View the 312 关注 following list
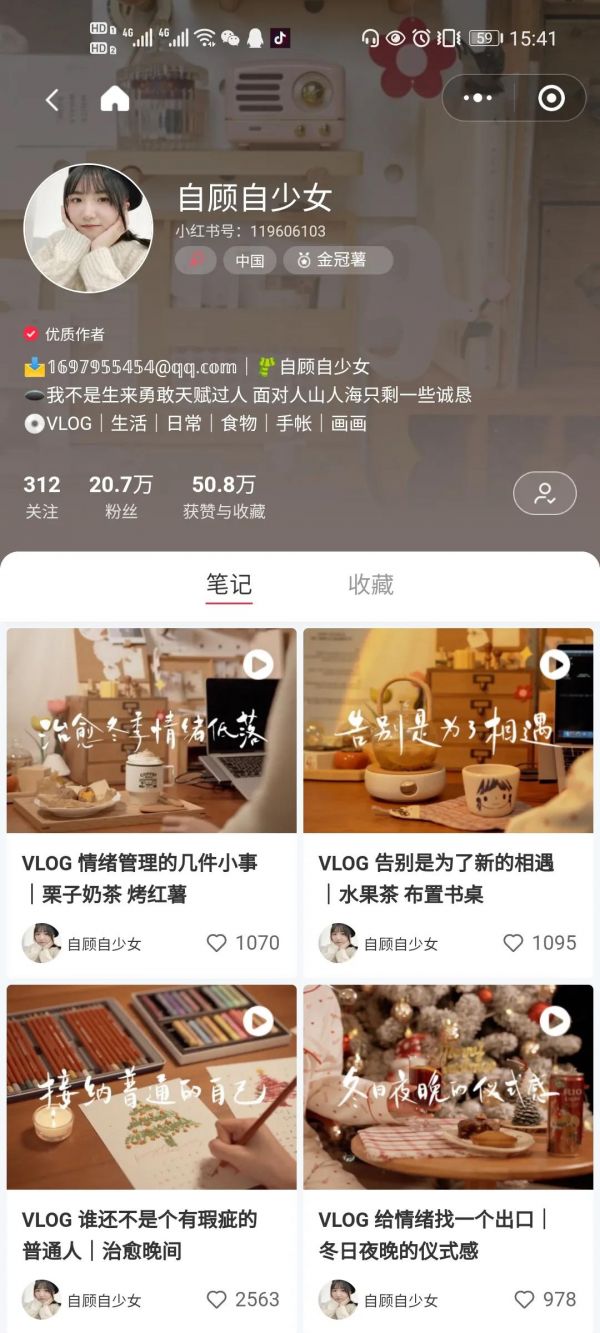600x1333 pixels. [x=42, y=497]
